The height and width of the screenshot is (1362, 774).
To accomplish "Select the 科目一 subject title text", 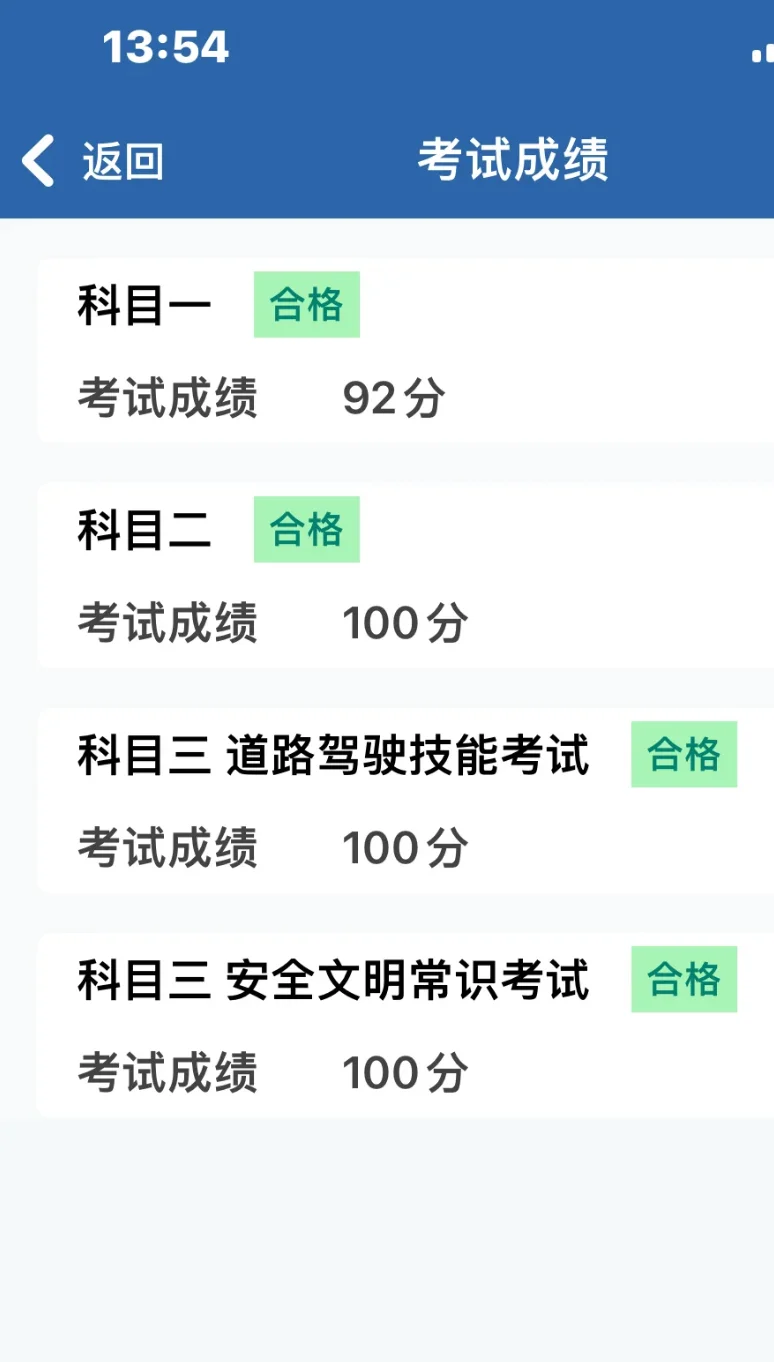I will 146,304.
